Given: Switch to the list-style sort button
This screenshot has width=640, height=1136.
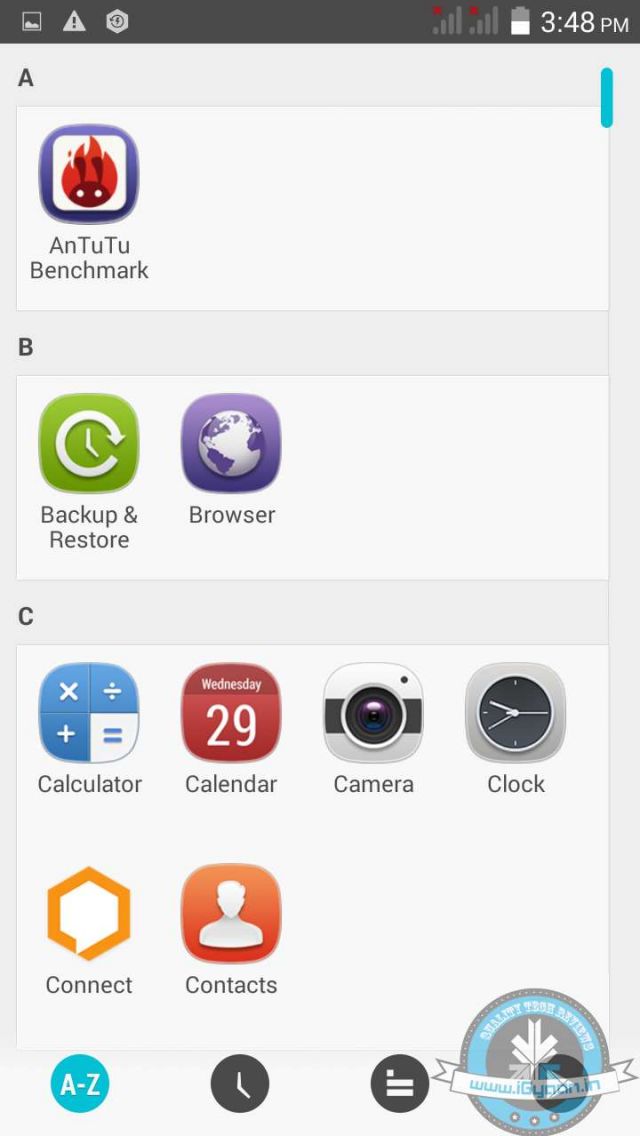Looking at the screenshot, I should 400,1084.
